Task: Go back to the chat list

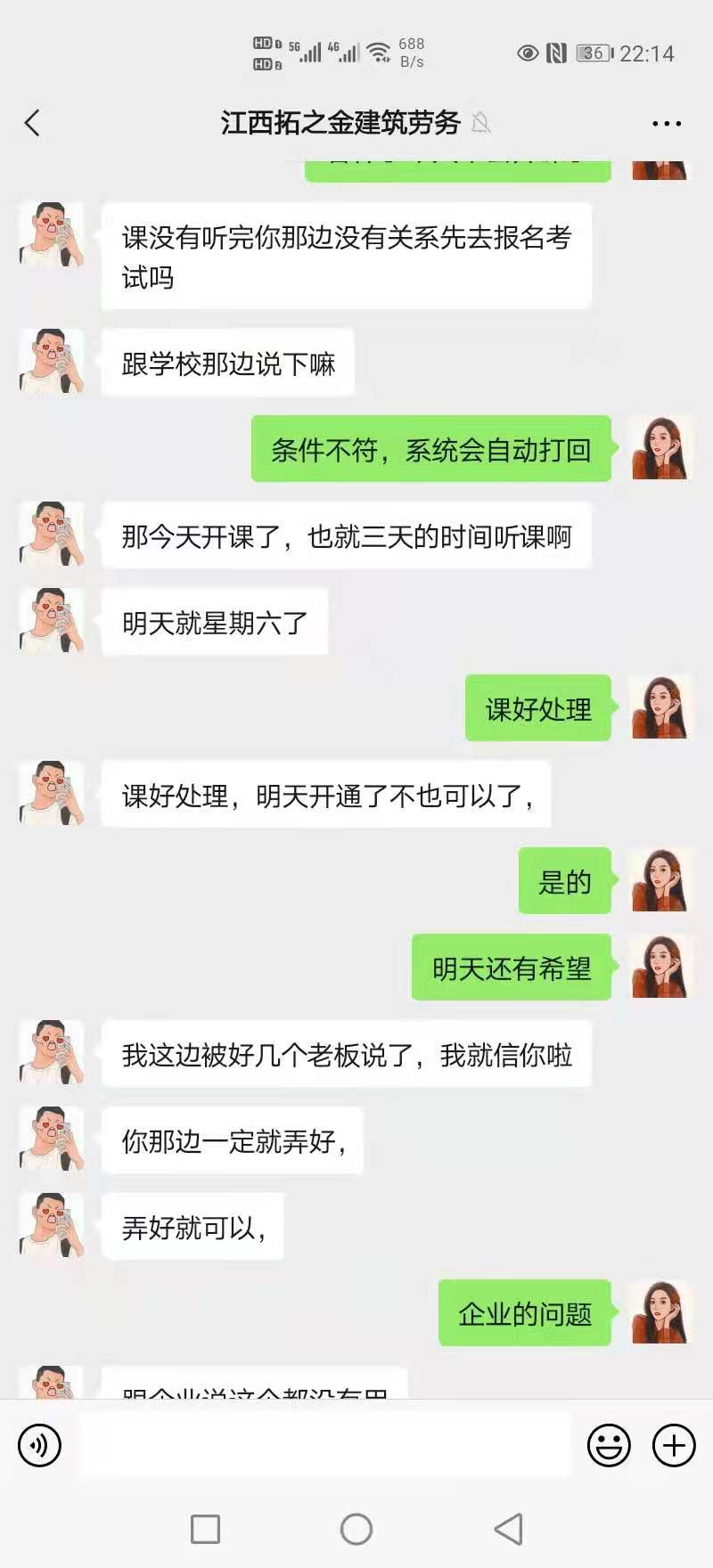Action: tap(33, 123)
